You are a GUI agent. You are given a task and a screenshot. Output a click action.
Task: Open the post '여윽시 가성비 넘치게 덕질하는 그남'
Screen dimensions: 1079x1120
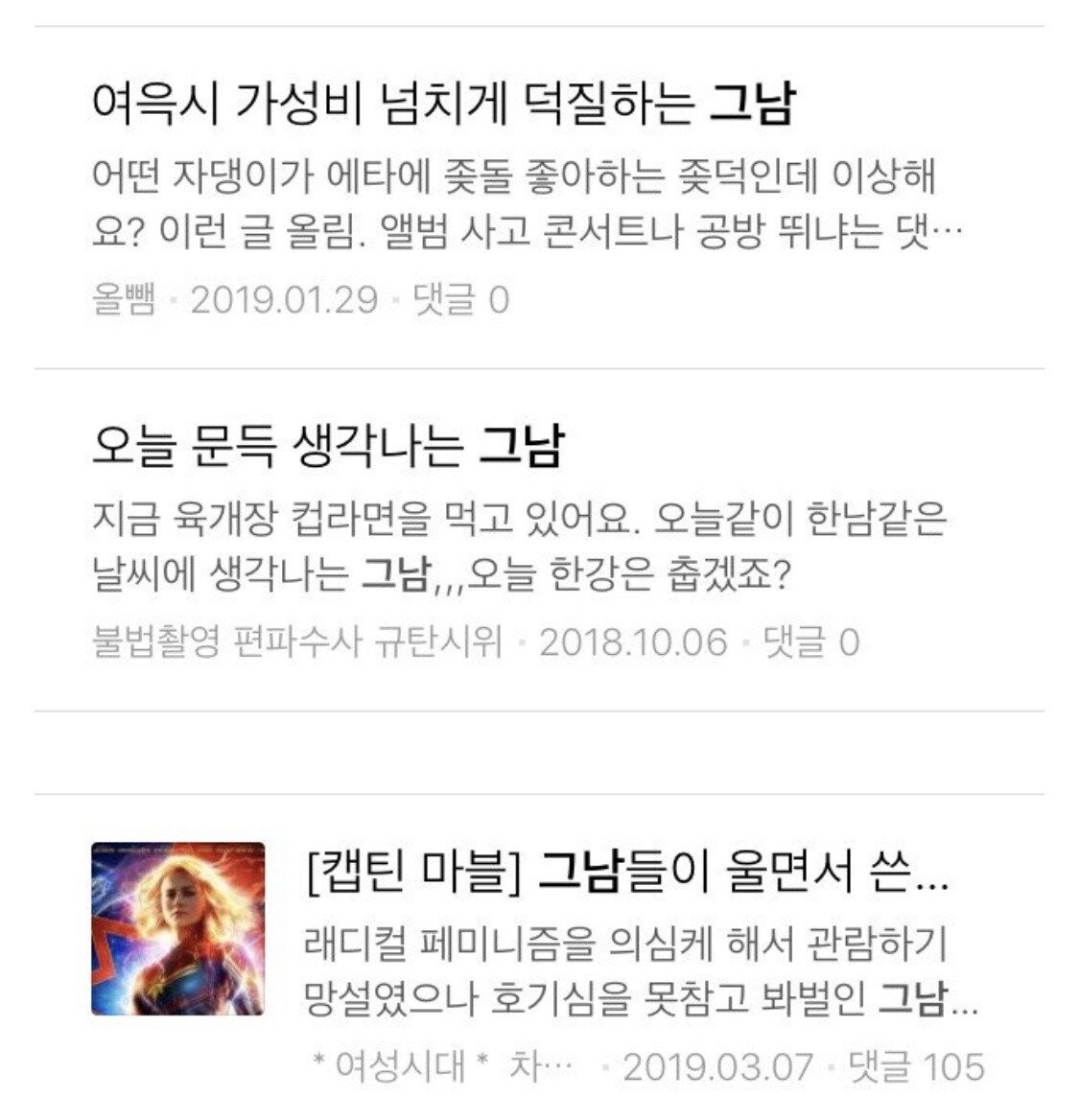pos(443,104)
